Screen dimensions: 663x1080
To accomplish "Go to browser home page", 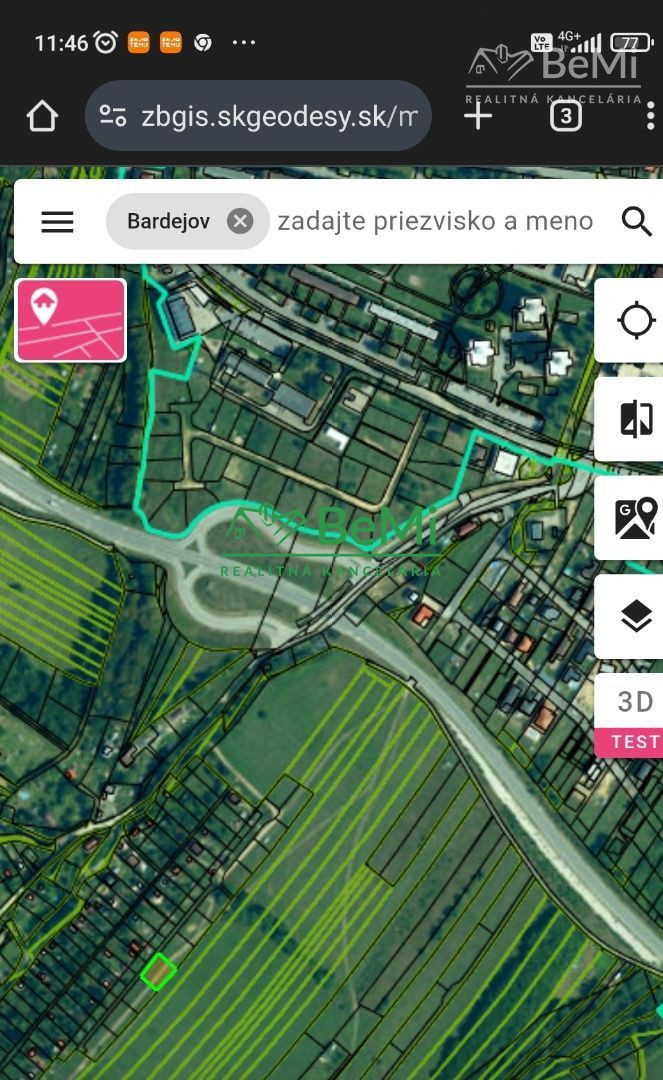I will (42, 116).
